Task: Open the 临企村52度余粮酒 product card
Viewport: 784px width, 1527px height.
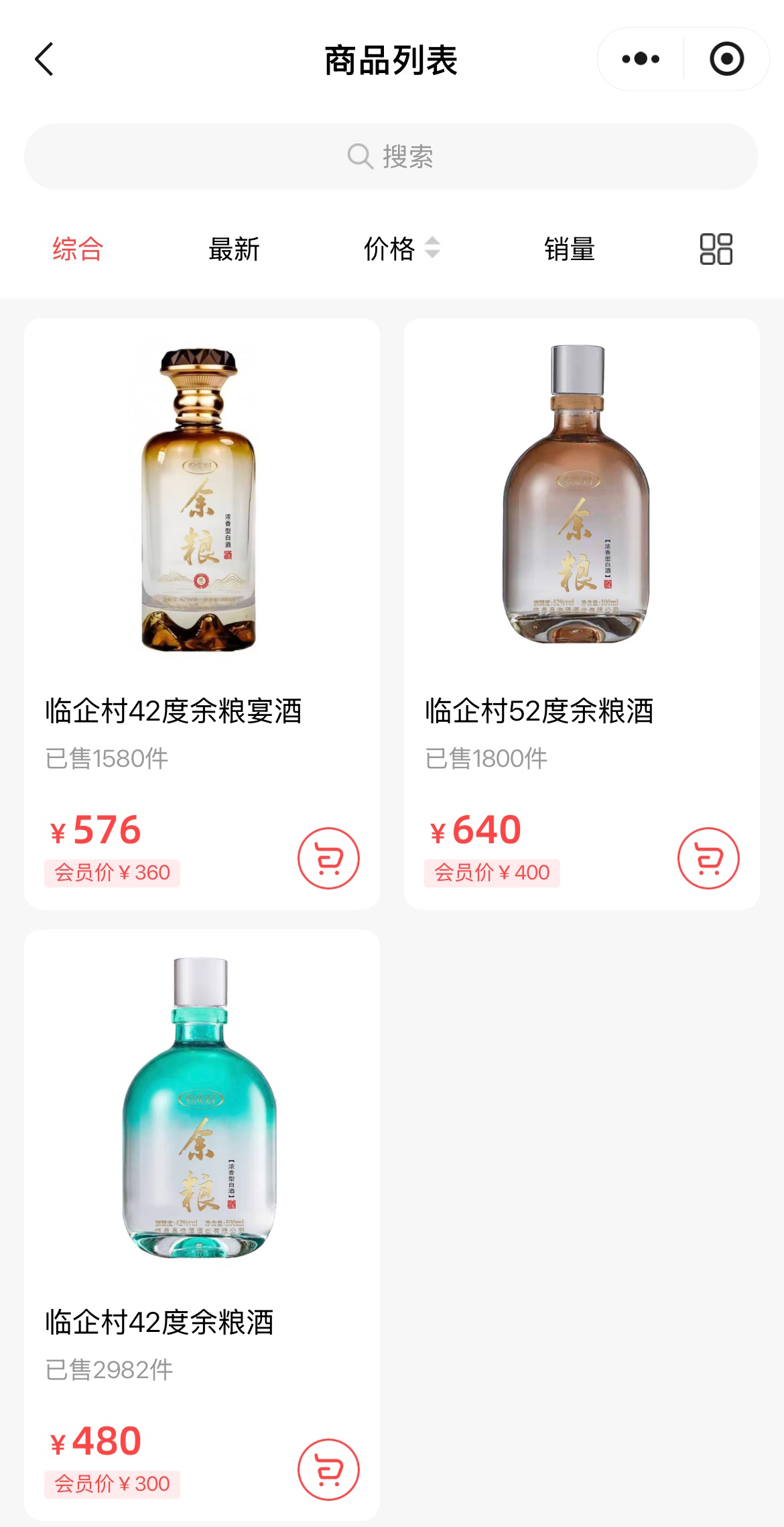Action: tap(582, 613)
